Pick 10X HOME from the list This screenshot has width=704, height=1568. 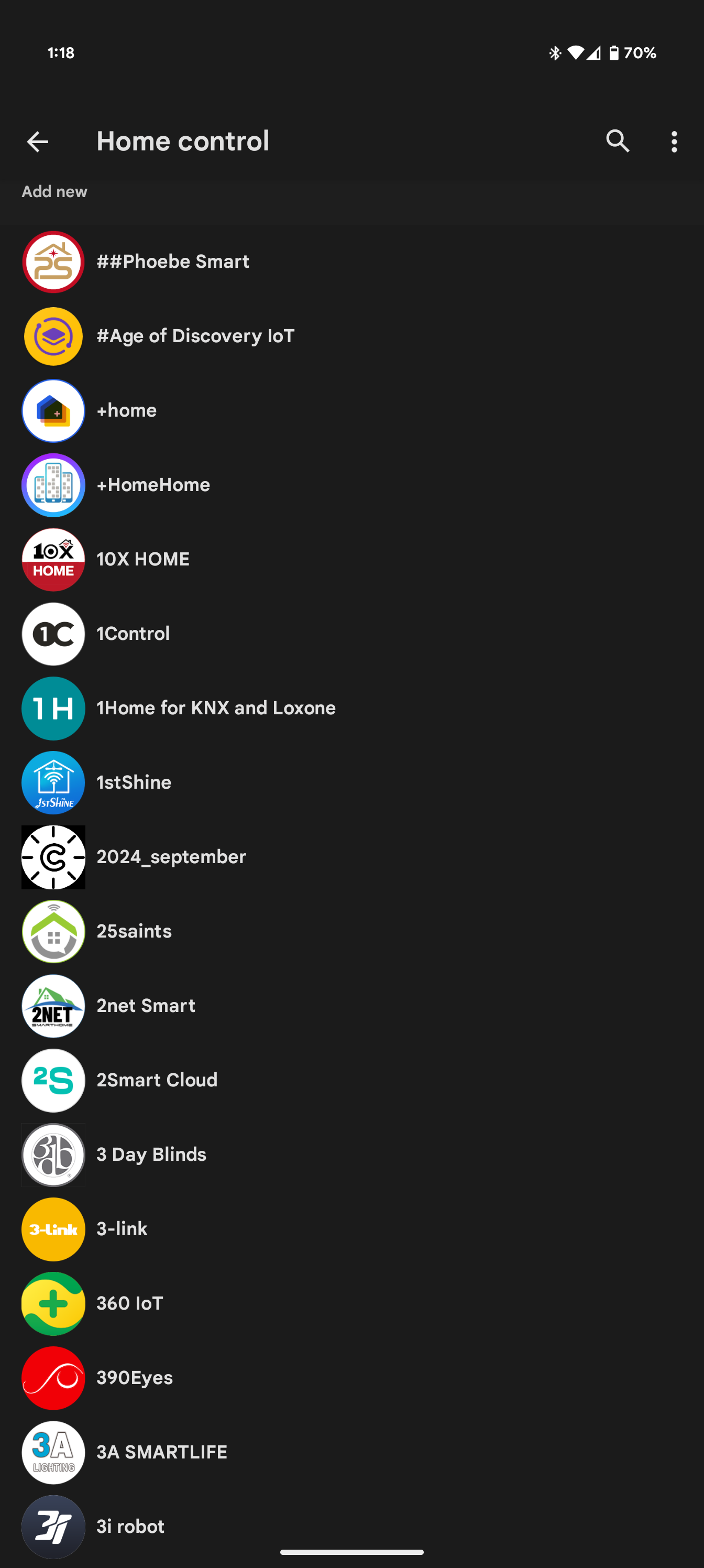pos(351,559)
